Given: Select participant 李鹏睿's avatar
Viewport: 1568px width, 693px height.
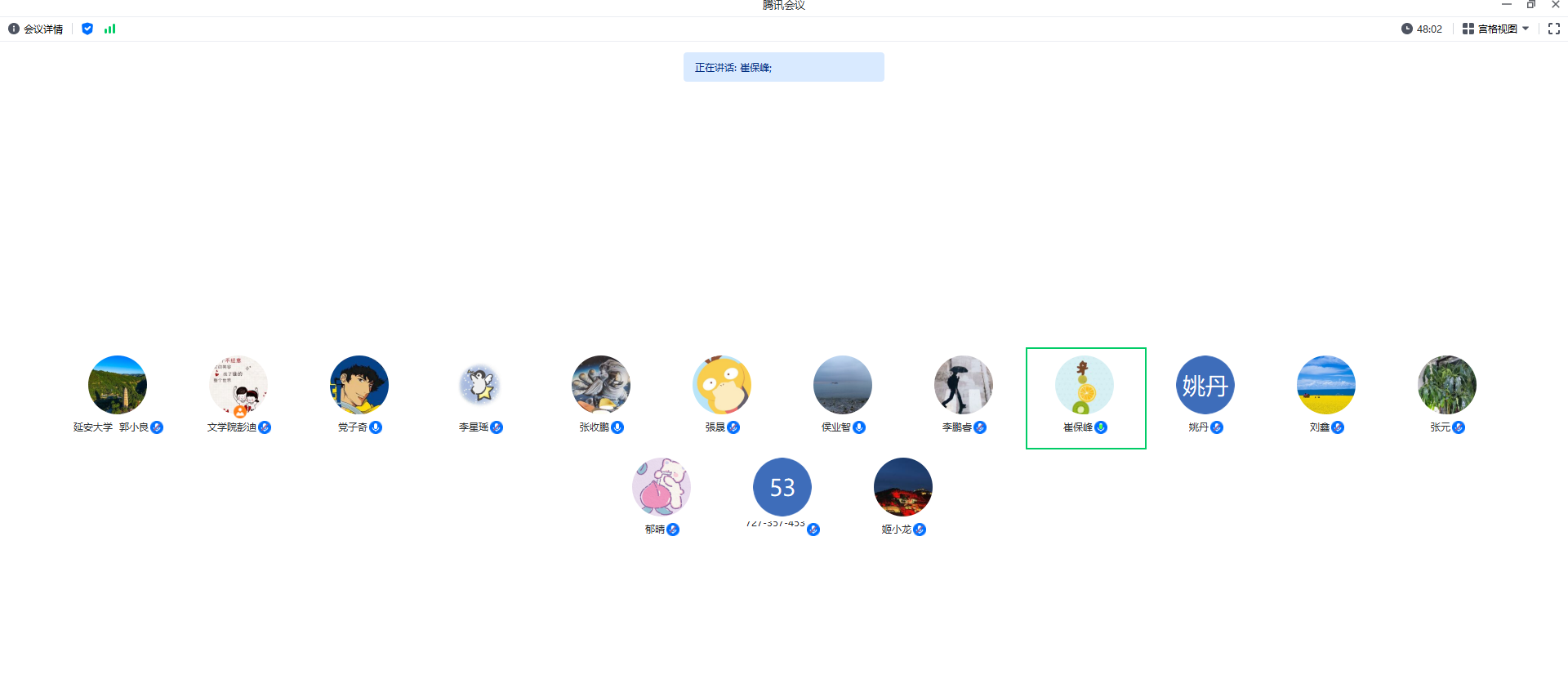Looking at the screenshot, I should point(964,385).
